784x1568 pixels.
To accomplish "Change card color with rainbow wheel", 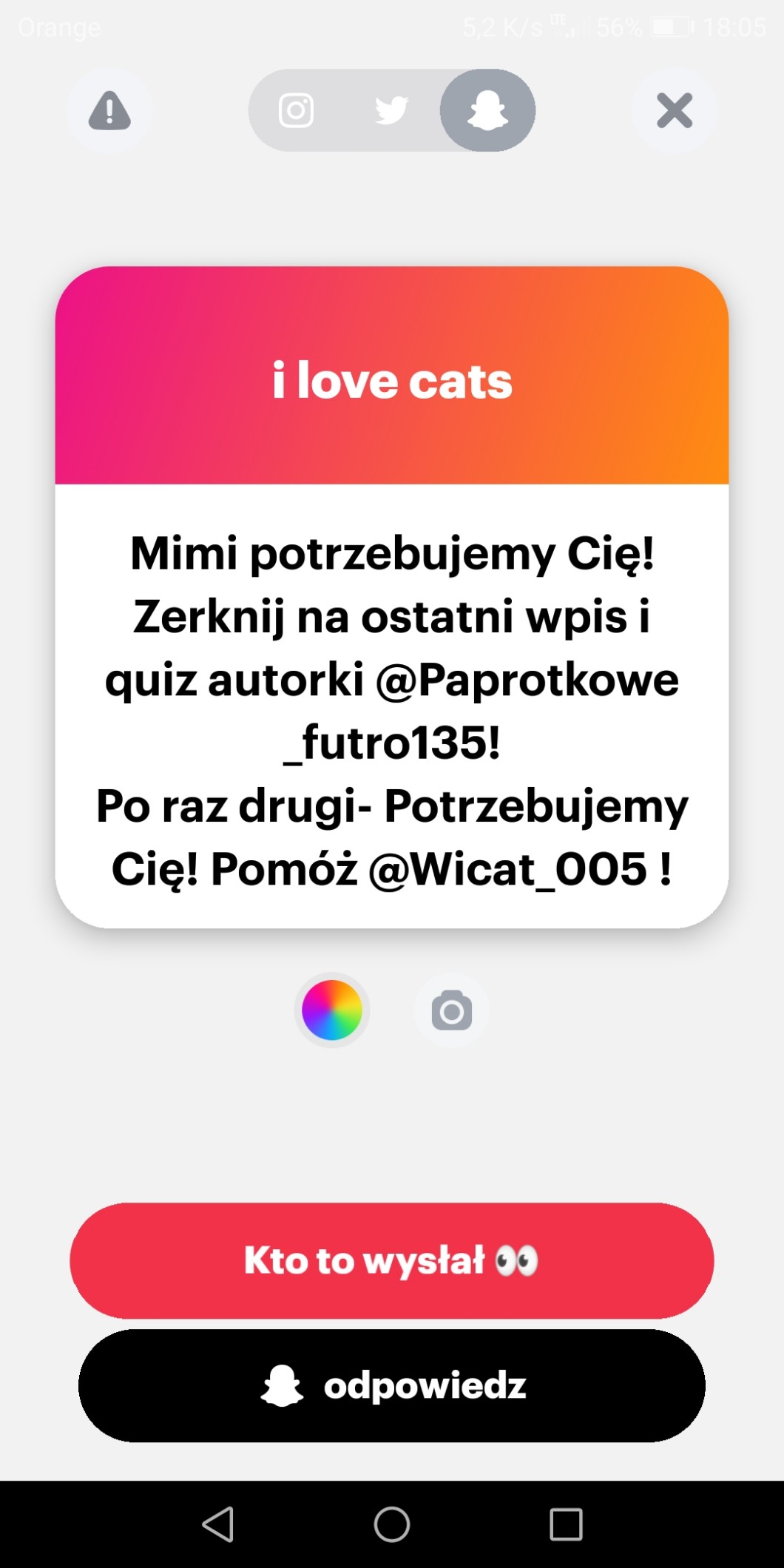I will click(x=332, y=1010).
